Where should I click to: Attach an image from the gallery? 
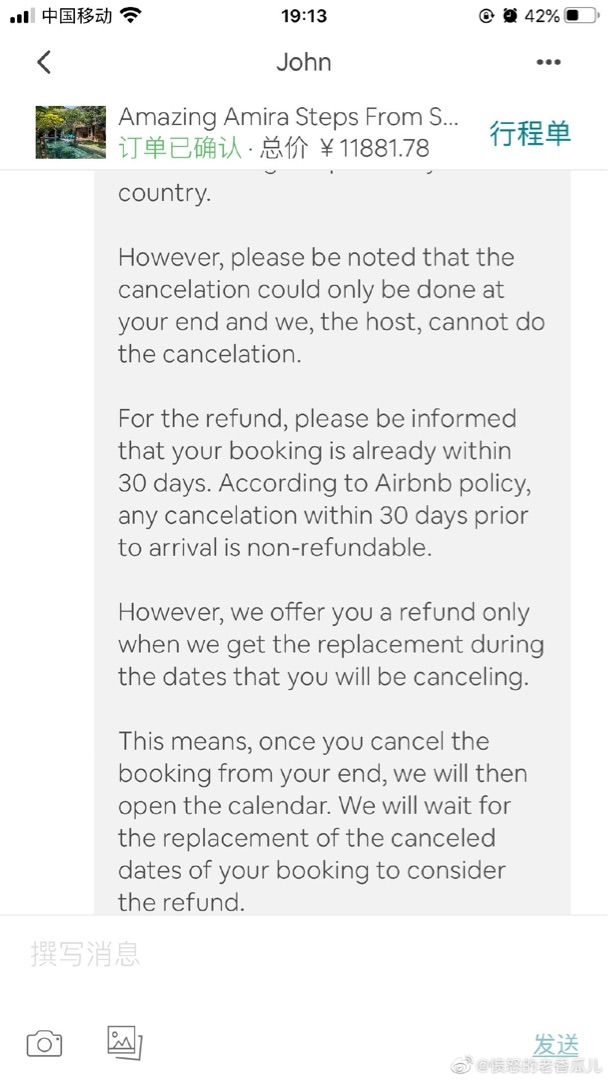coord(125,1043)
